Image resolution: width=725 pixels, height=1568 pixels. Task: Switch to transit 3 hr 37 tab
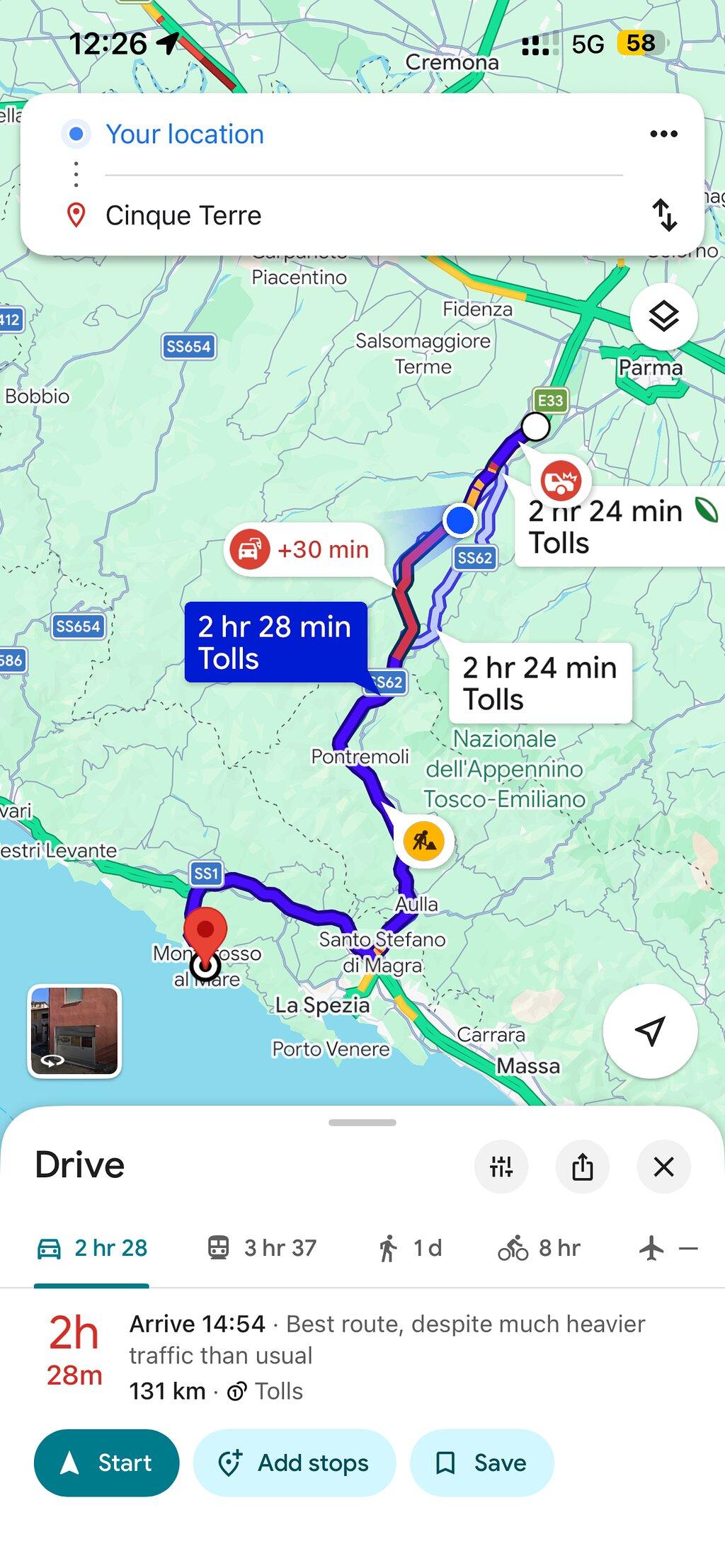pos(262,1248)
